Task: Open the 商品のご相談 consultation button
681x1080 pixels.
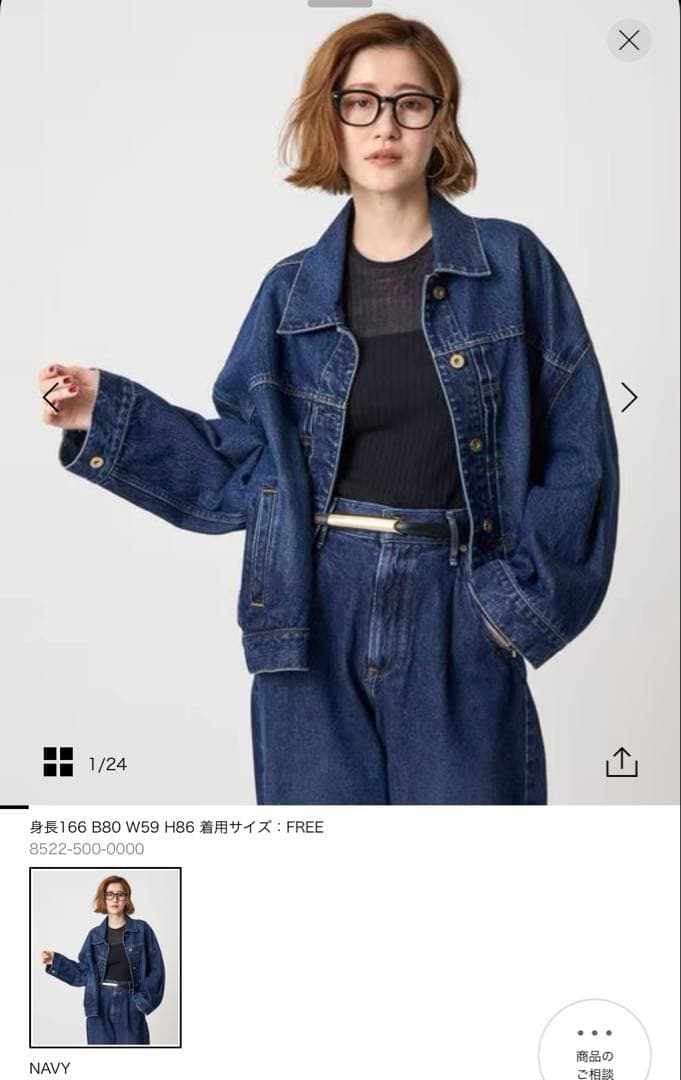Action: 595,1048
